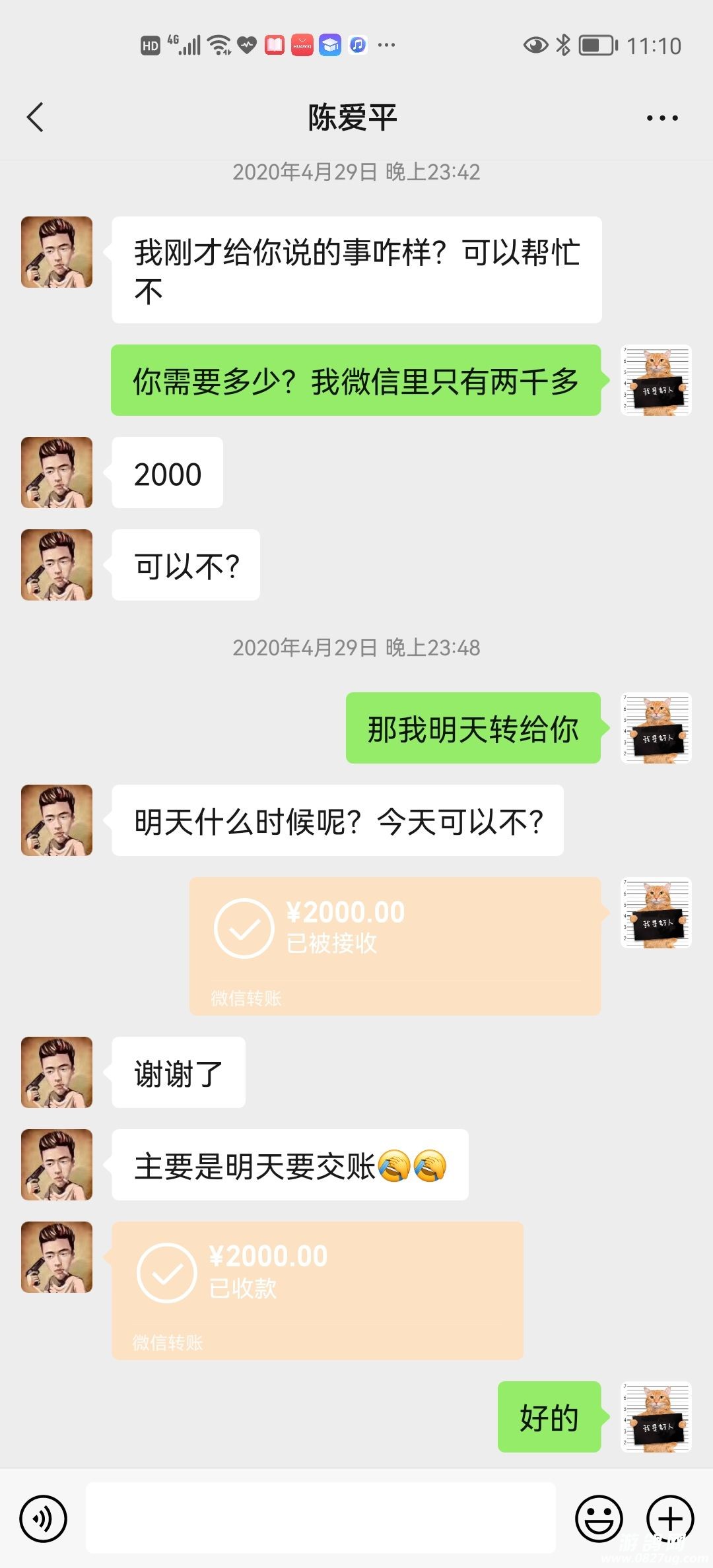The height and width of the screenshot is (1568, 713).
Task: Go back from the chat with 陈爱平
Action: pos(36,117)
